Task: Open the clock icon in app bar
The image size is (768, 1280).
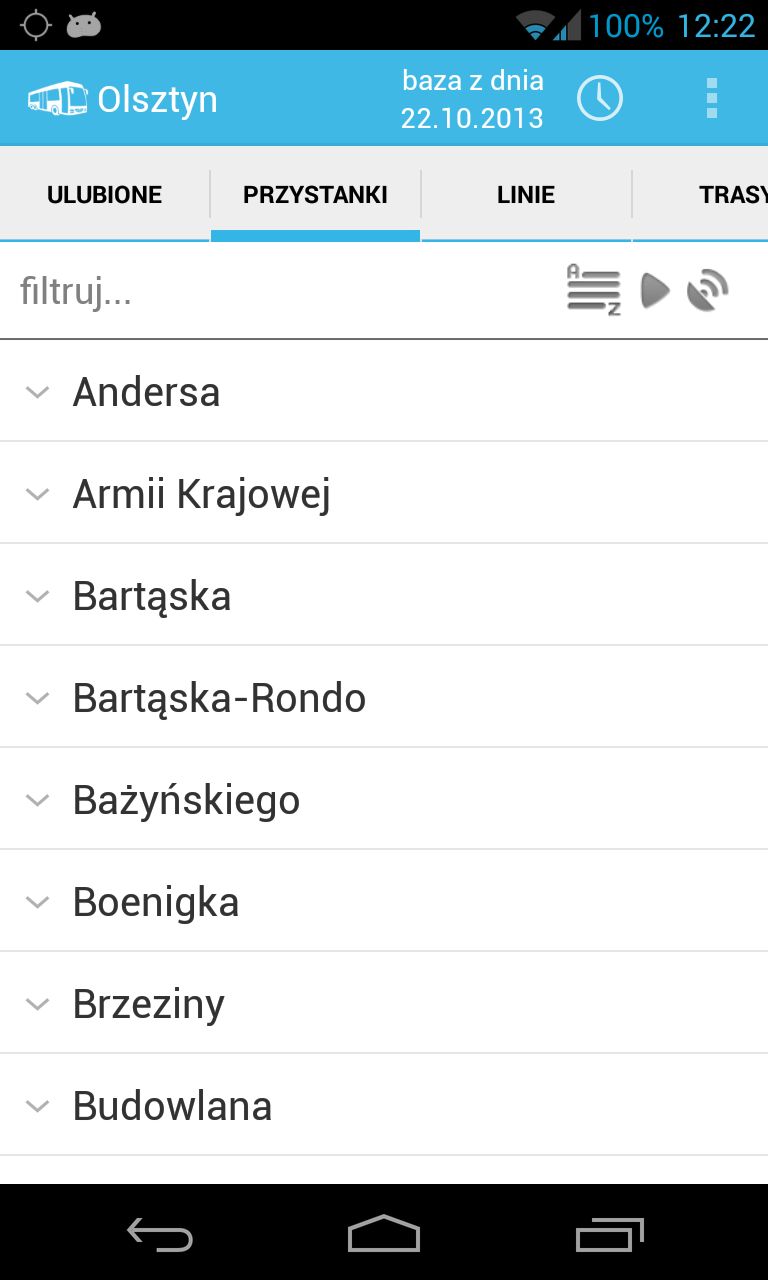Action: pyautogui.click(x=600, y=99)
